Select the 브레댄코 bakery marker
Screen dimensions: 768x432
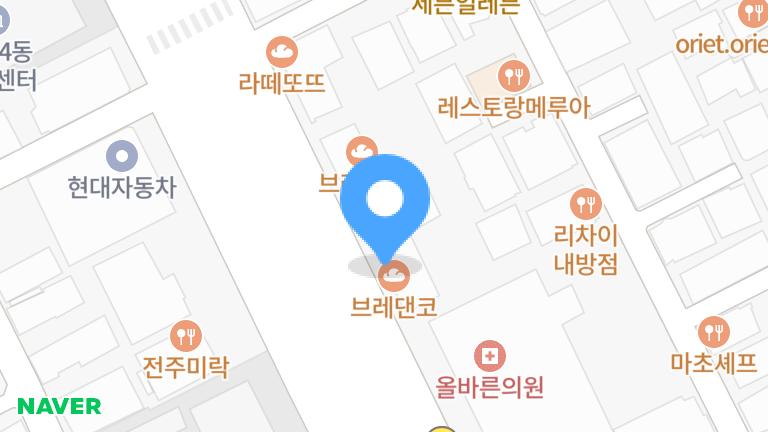click(394, 273)
